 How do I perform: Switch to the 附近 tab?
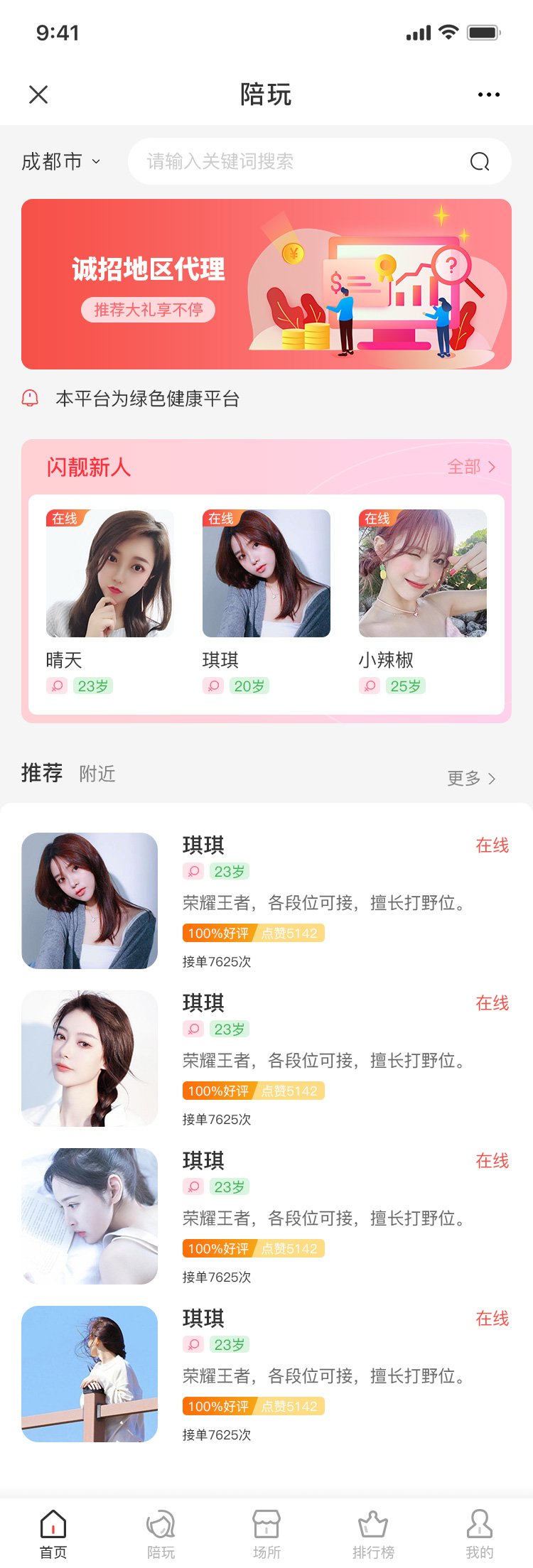(97, 774)
